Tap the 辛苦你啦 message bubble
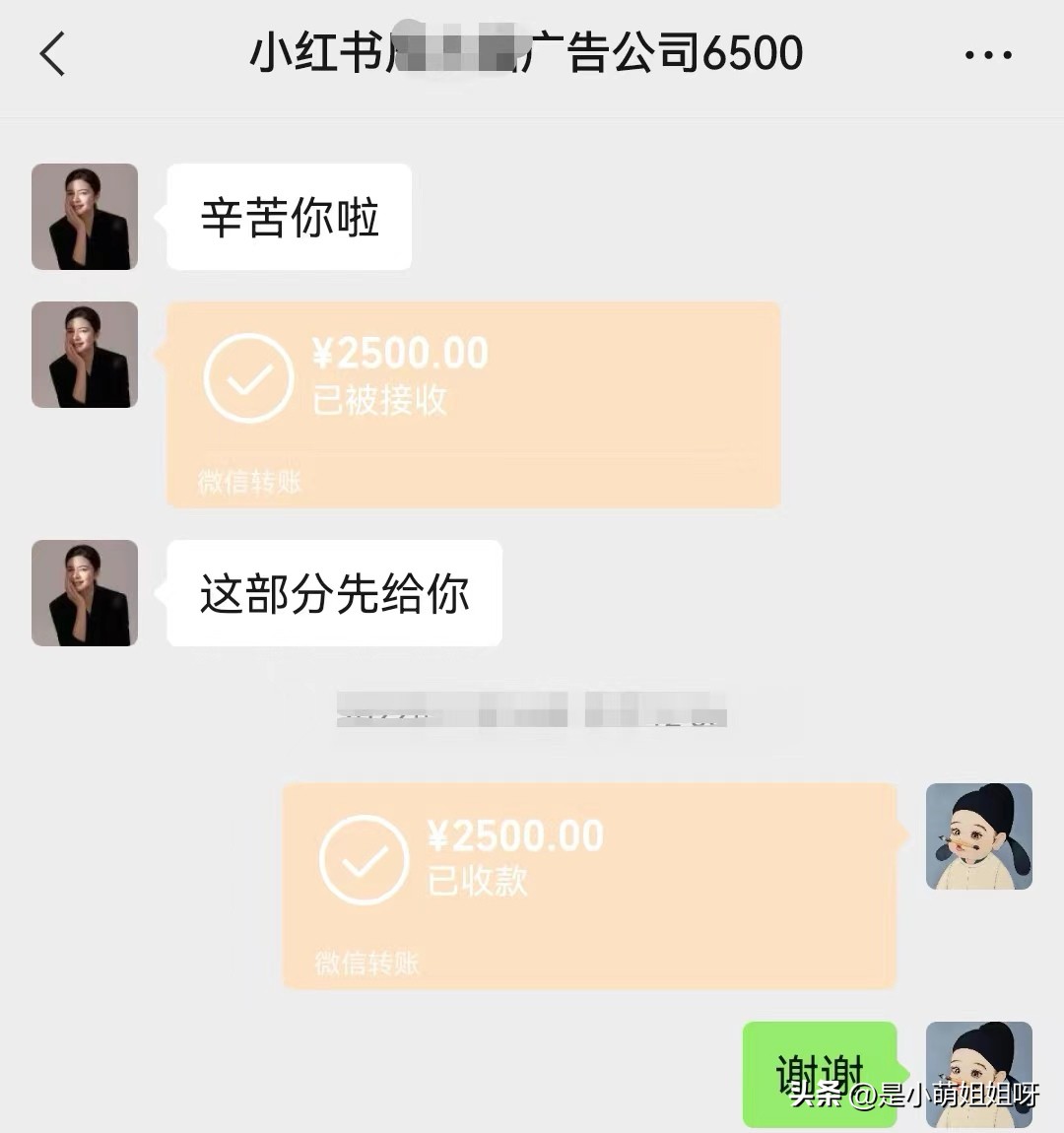 (x=289, y=217)
